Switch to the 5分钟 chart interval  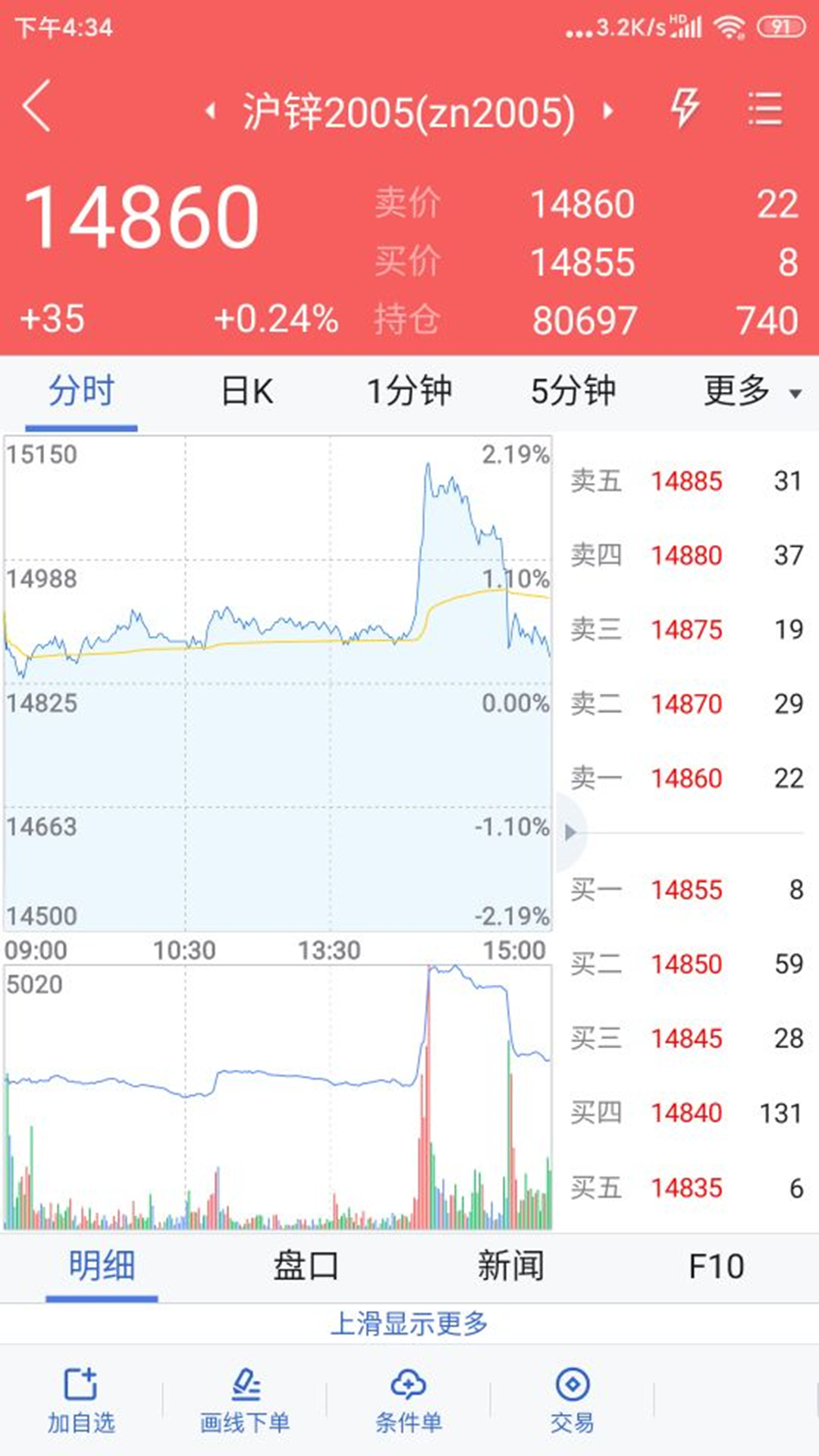pyautogui.click(x=573, y=391)
